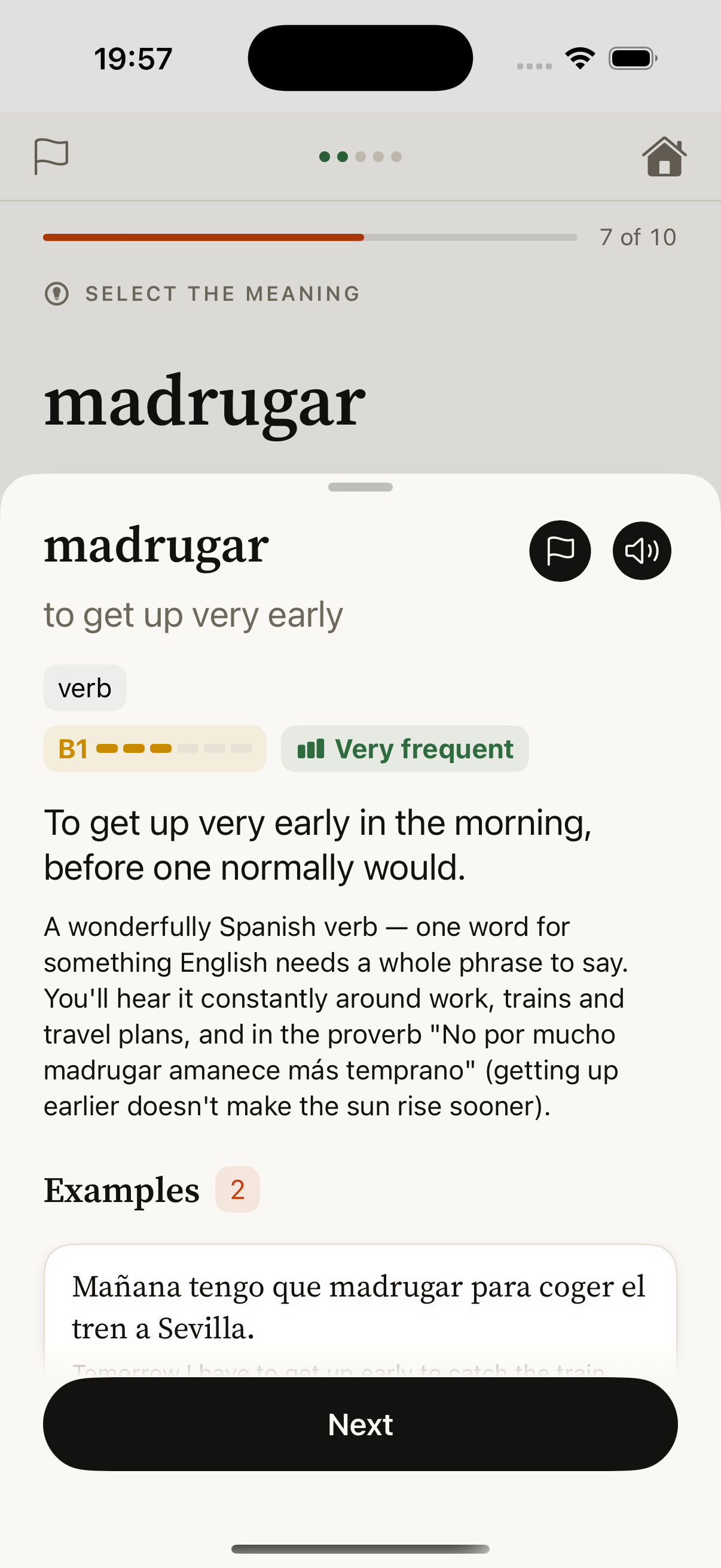Flag the word madrugar in the detail sheet

click(560, 551)
